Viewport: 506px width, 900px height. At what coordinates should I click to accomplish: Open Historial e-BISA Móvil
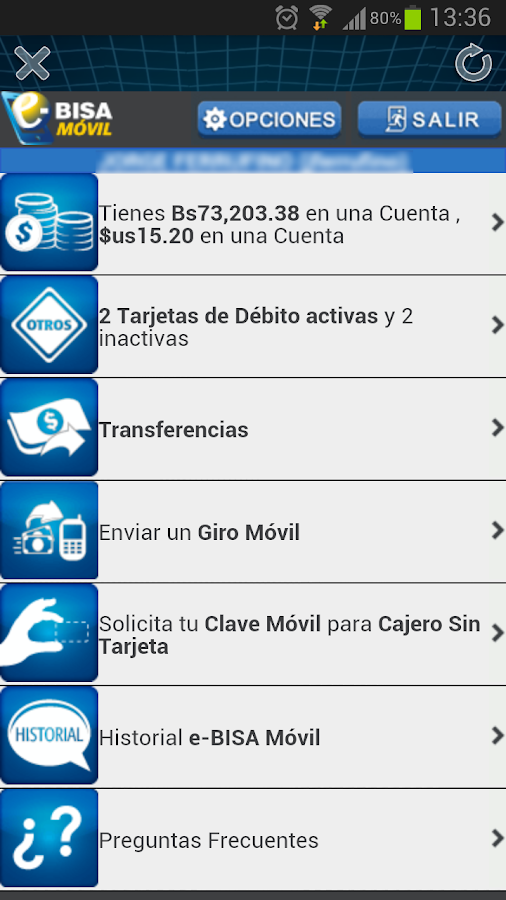(x=253, y=737)
